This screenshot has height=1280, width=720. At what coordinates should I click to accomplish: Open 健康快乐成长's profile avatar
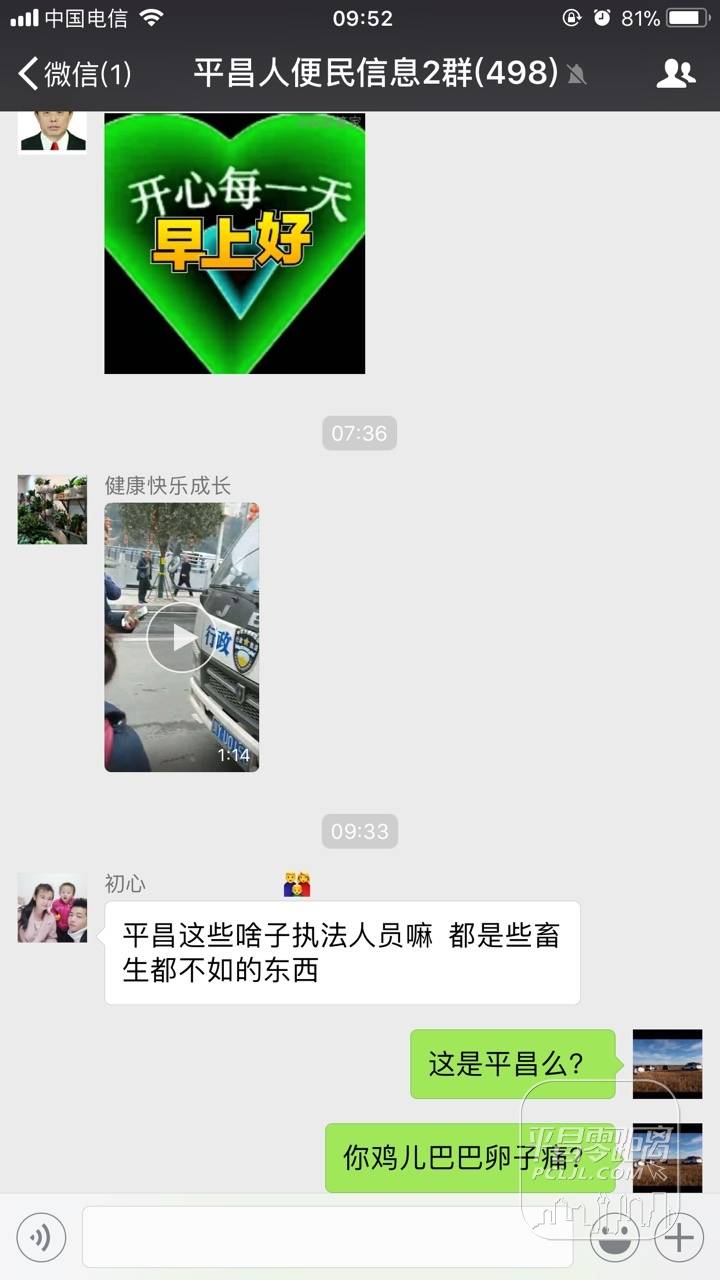pos(52,510)
